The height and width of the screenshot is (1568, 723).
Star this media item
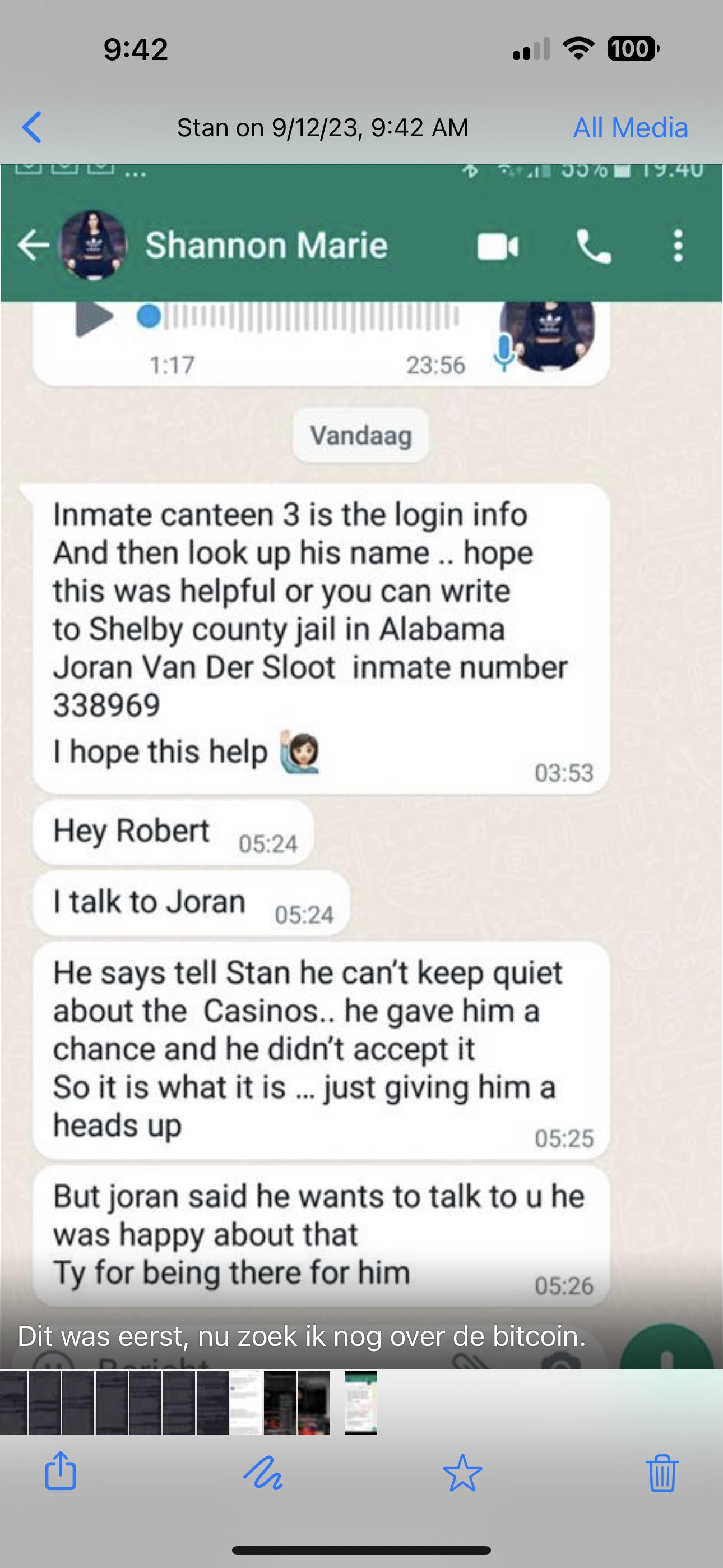pos(462,1472)
